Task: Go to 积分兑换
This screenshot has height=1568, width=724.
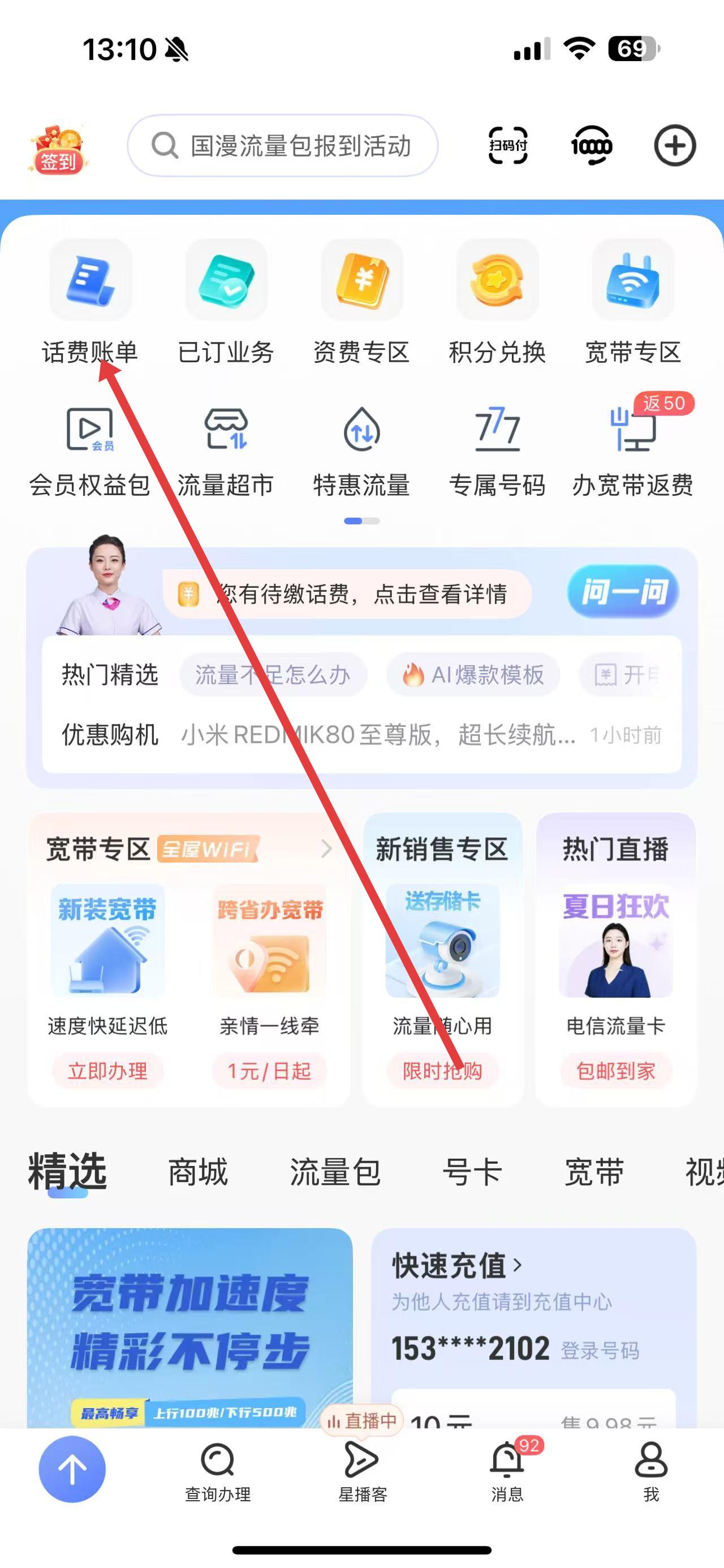Action: point(498,301)
